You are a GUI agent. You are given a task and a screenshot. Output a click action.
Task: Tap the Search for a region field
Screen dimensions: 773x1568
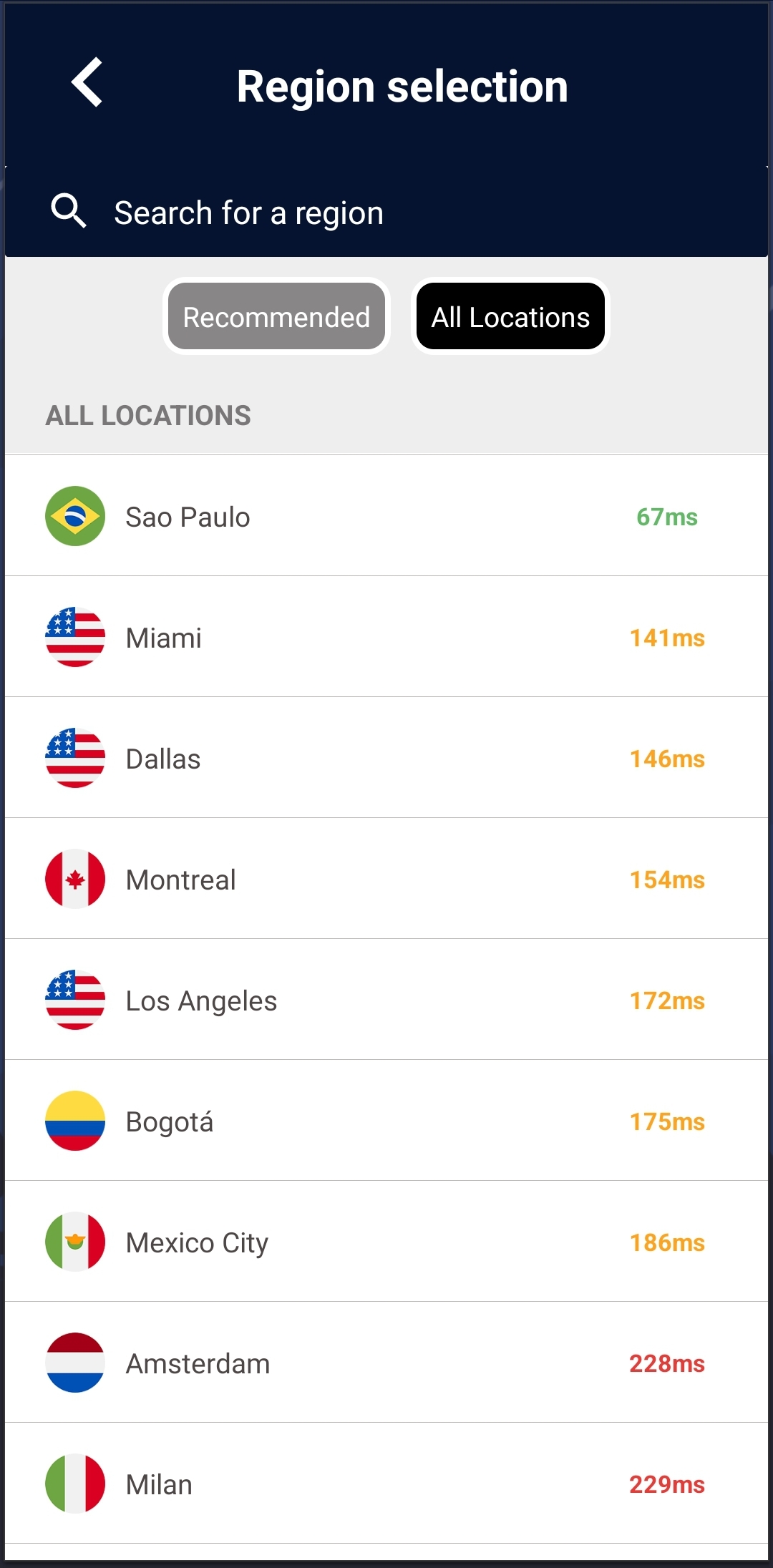click(386, 213)
